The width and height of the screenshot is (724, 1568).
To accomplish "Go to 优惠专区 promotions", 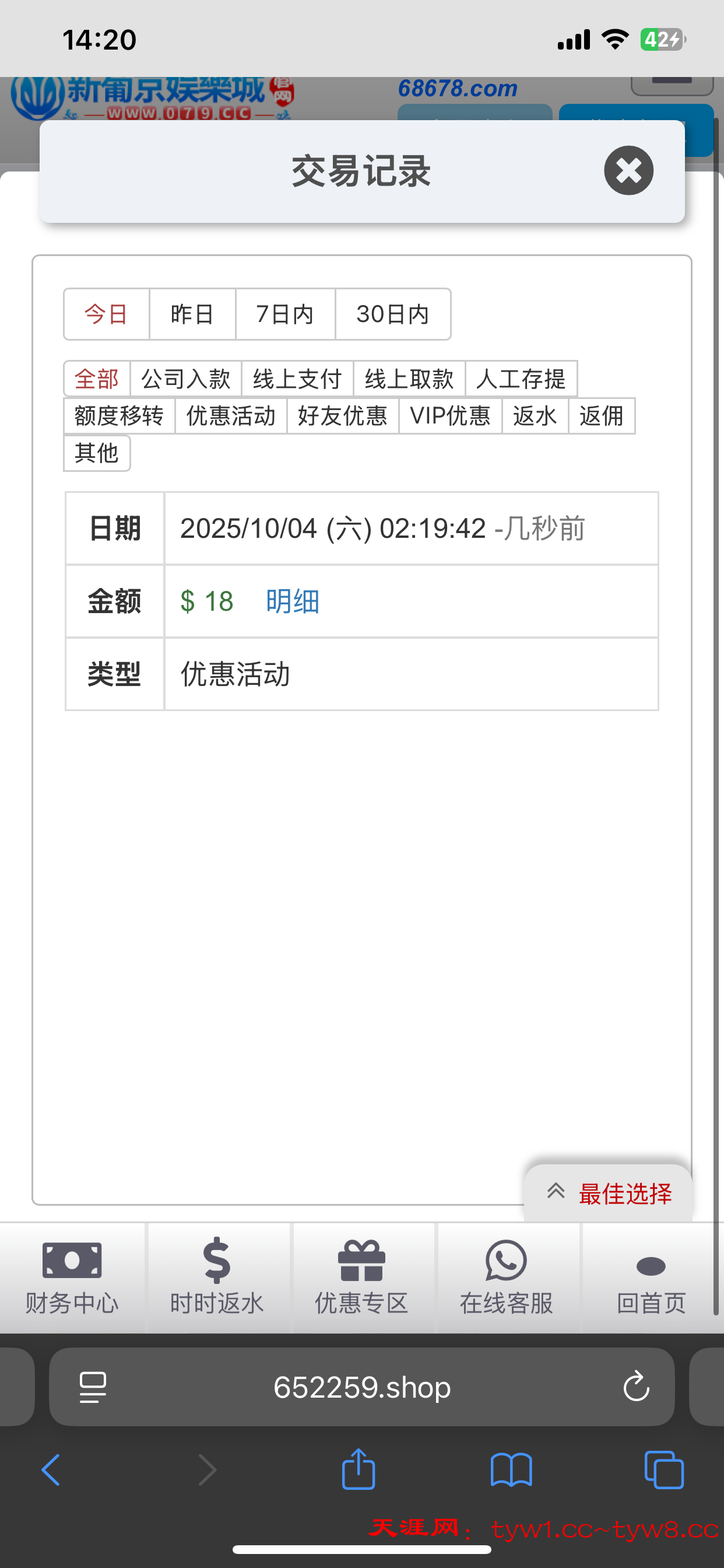I will [x=361, y=1277].
